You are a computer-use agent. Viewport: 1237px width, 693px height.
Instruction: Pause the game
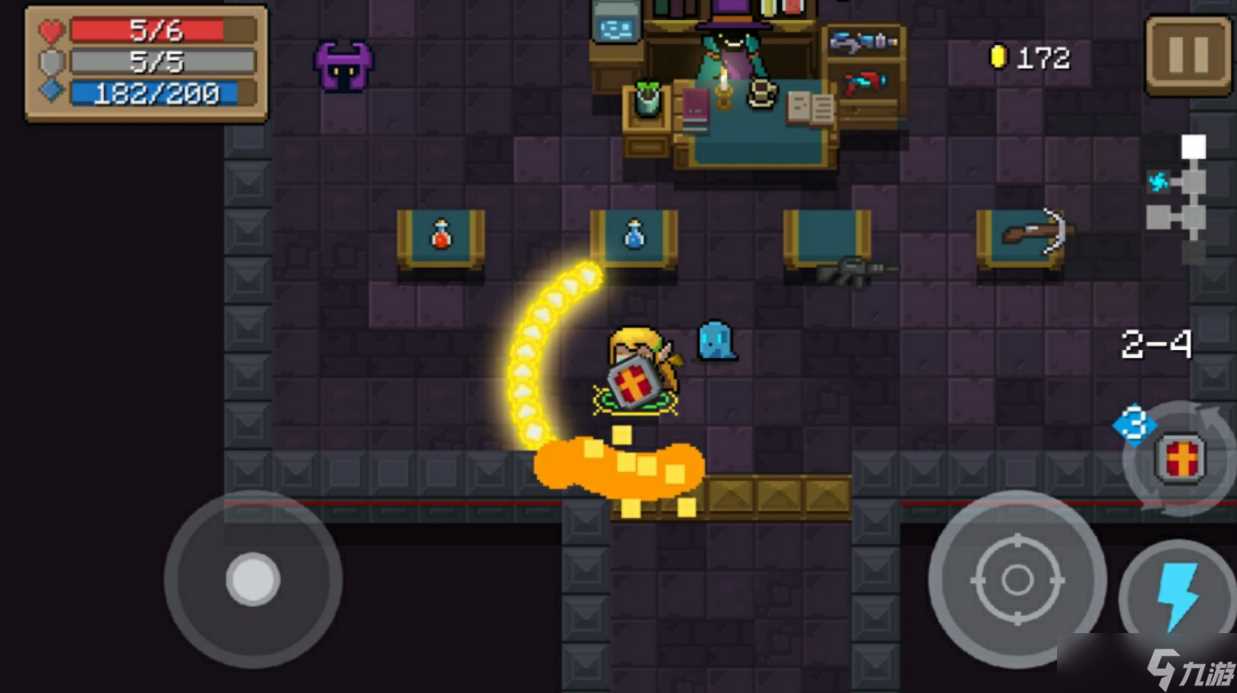pos(1188,55)
